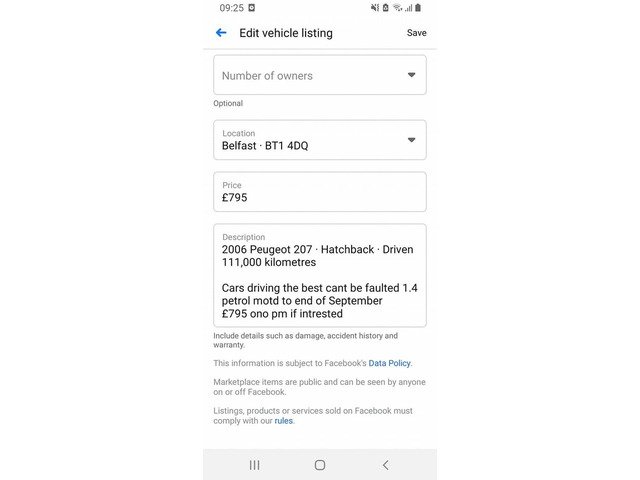Go back from Edit vehicle listing
The width and height of the screenshot is (640, 480).
tap(221, 33)
